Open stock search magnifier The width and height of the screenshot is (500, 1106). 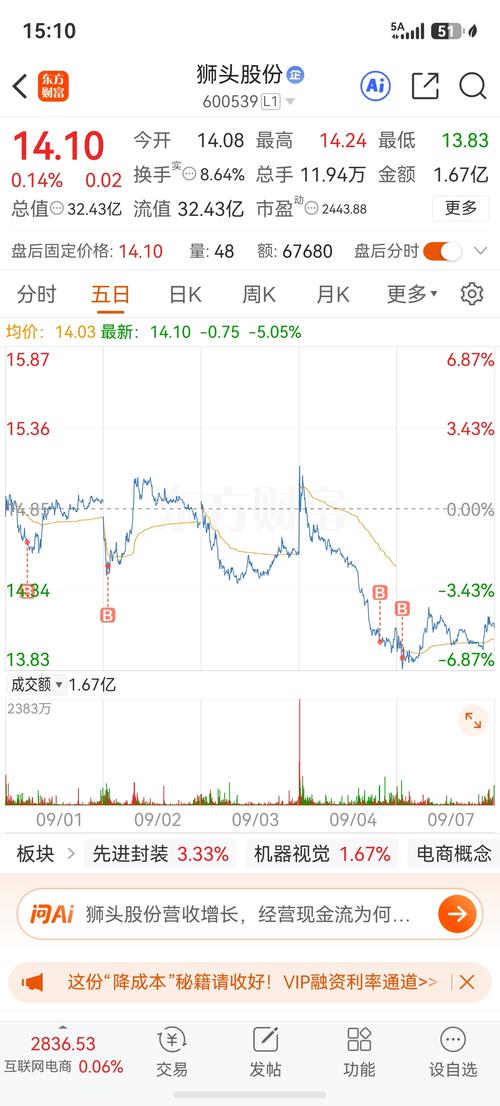pos(472,86)
